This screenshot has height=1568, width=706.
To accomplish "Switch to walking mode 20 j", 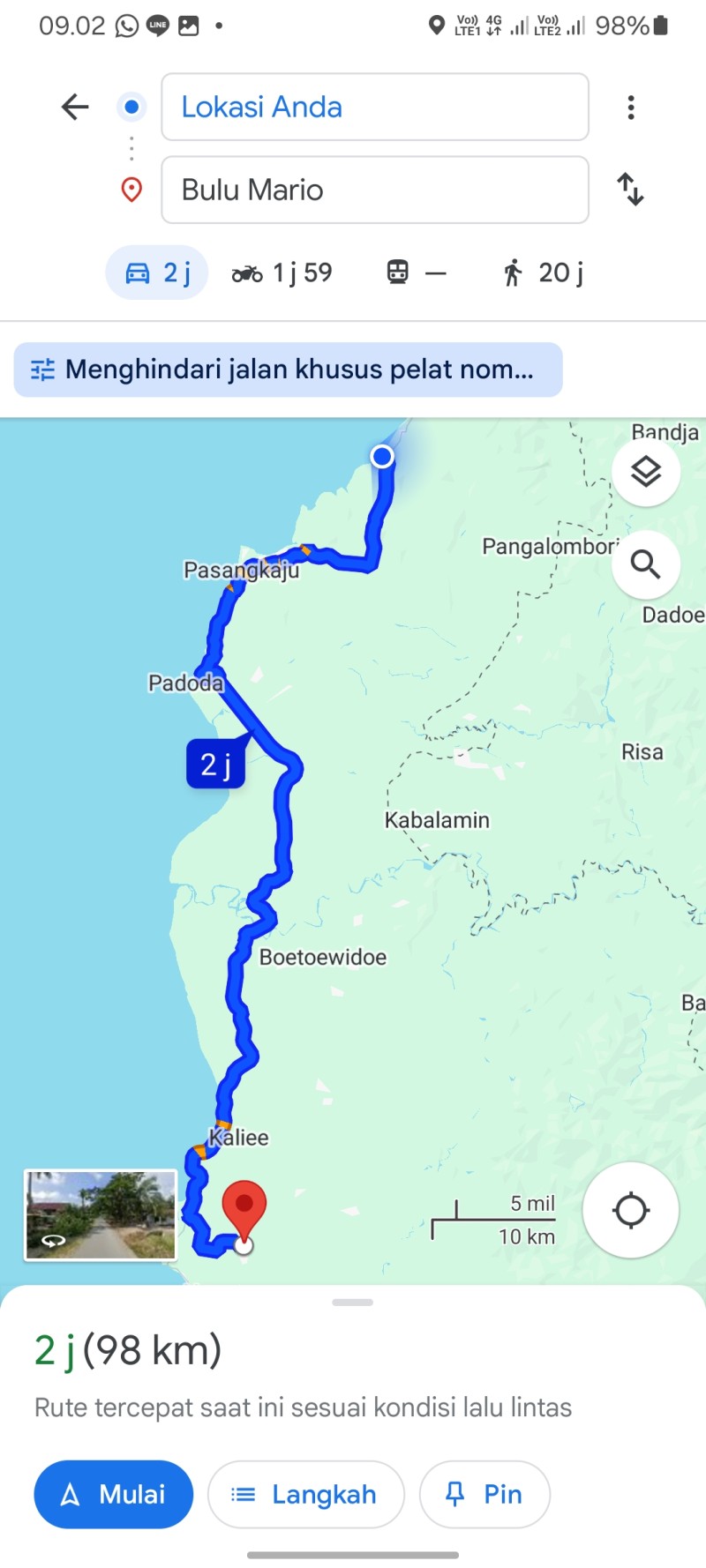I will (x=543, y=273).
